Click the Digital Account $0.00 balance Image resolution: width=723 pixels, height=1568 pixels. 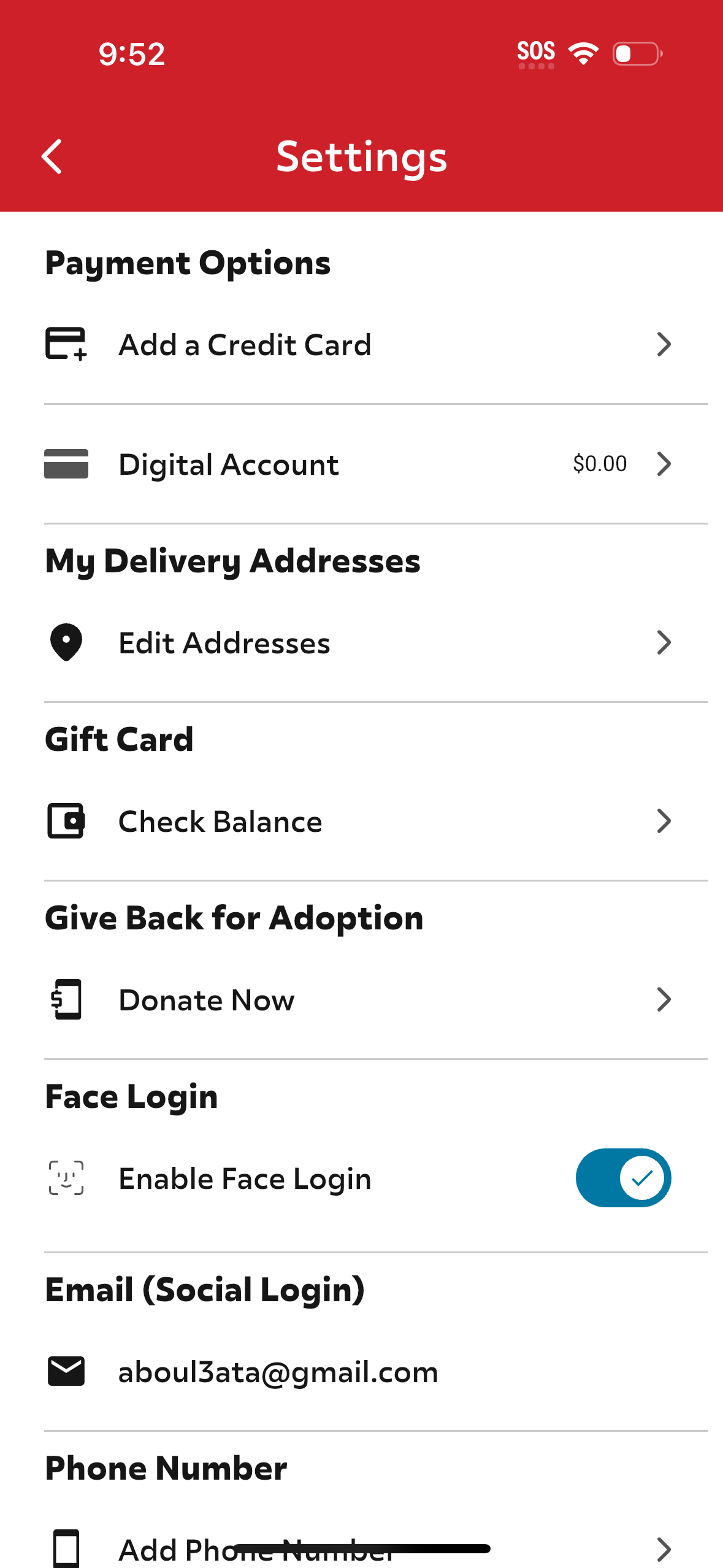click(599, 464)
